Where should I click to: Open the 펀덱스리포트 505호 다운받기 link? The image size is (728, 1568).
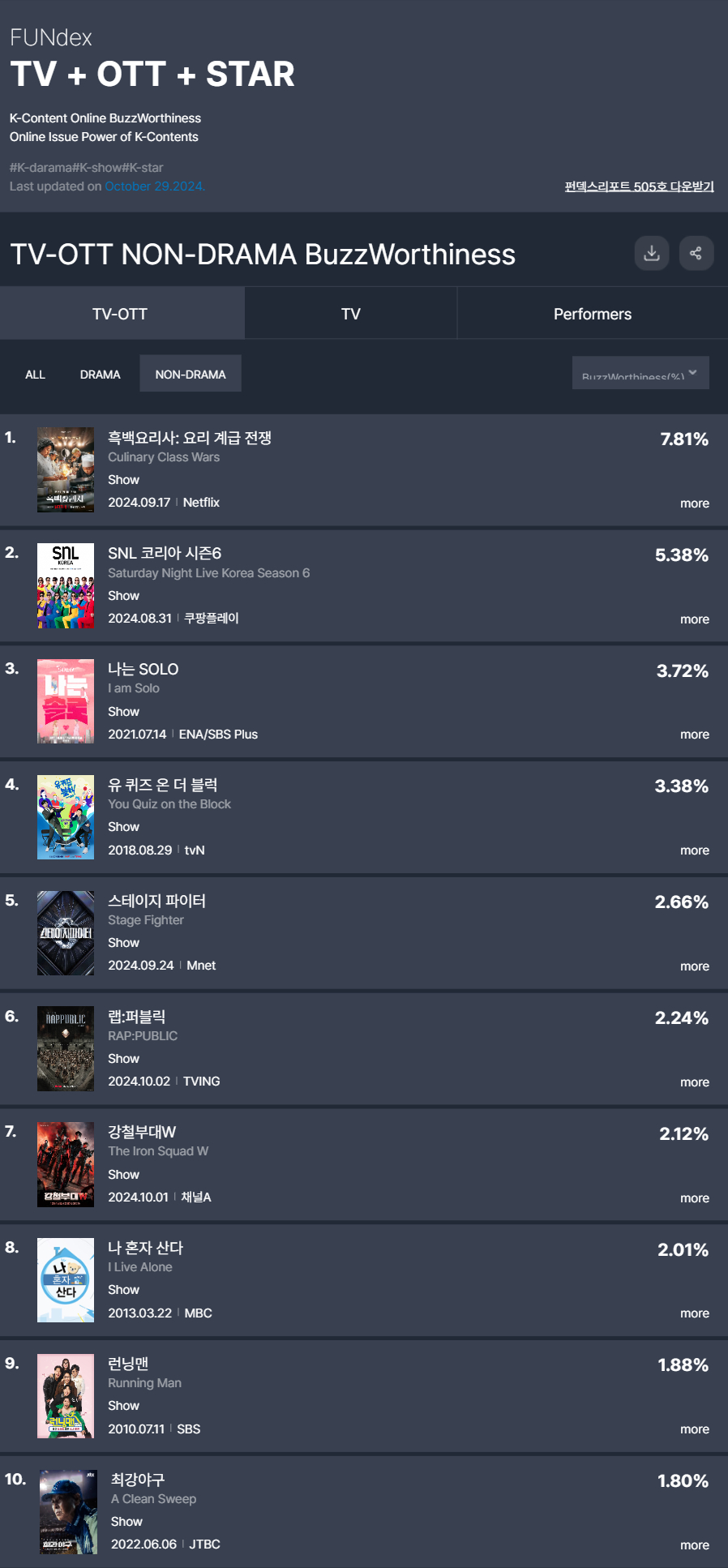coord(639,186)
